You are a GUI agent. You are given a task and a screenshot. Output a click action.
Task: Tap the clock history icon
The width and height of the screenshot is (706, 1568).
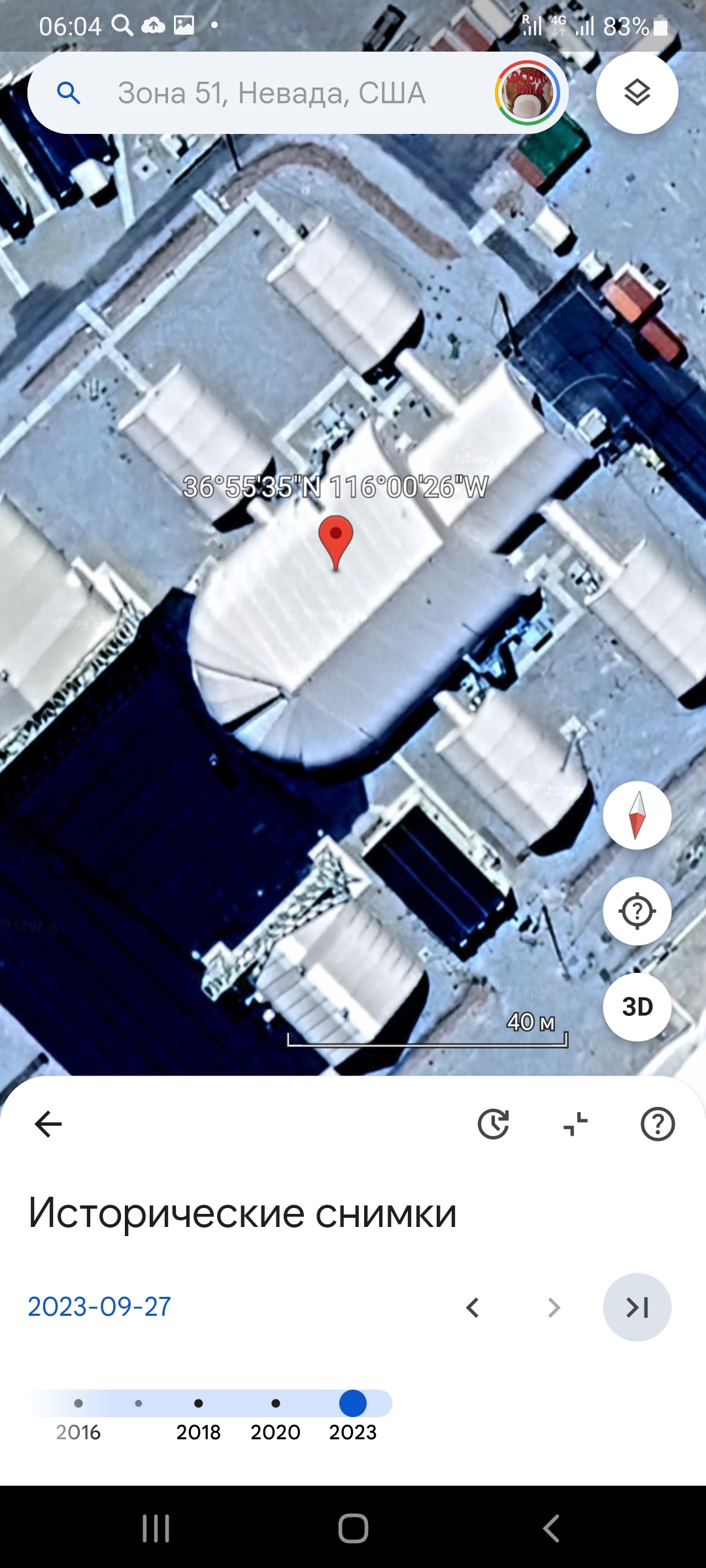coord(494,1124)
